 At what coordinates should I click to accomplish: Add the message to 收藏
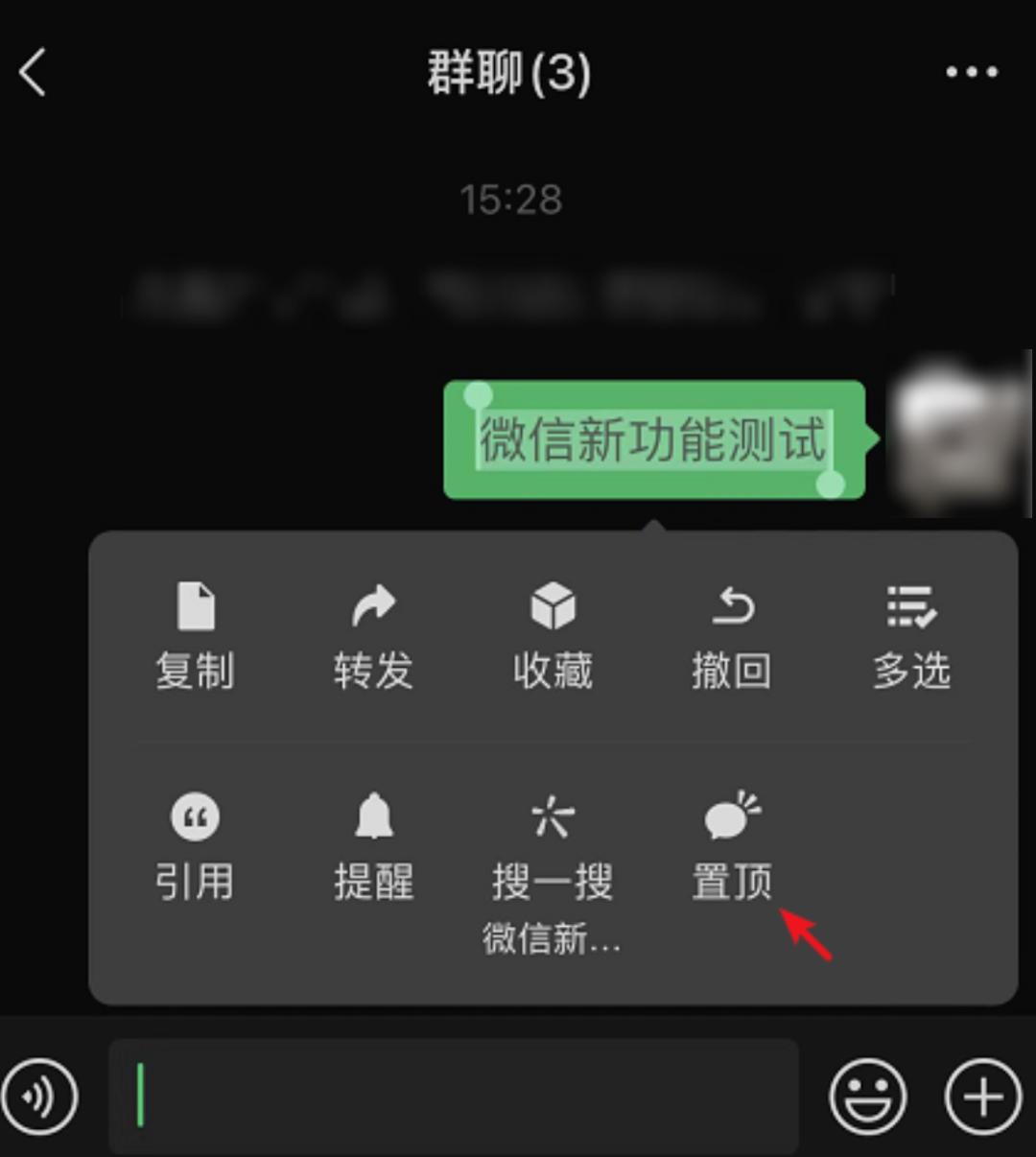(x=553, y=635)
